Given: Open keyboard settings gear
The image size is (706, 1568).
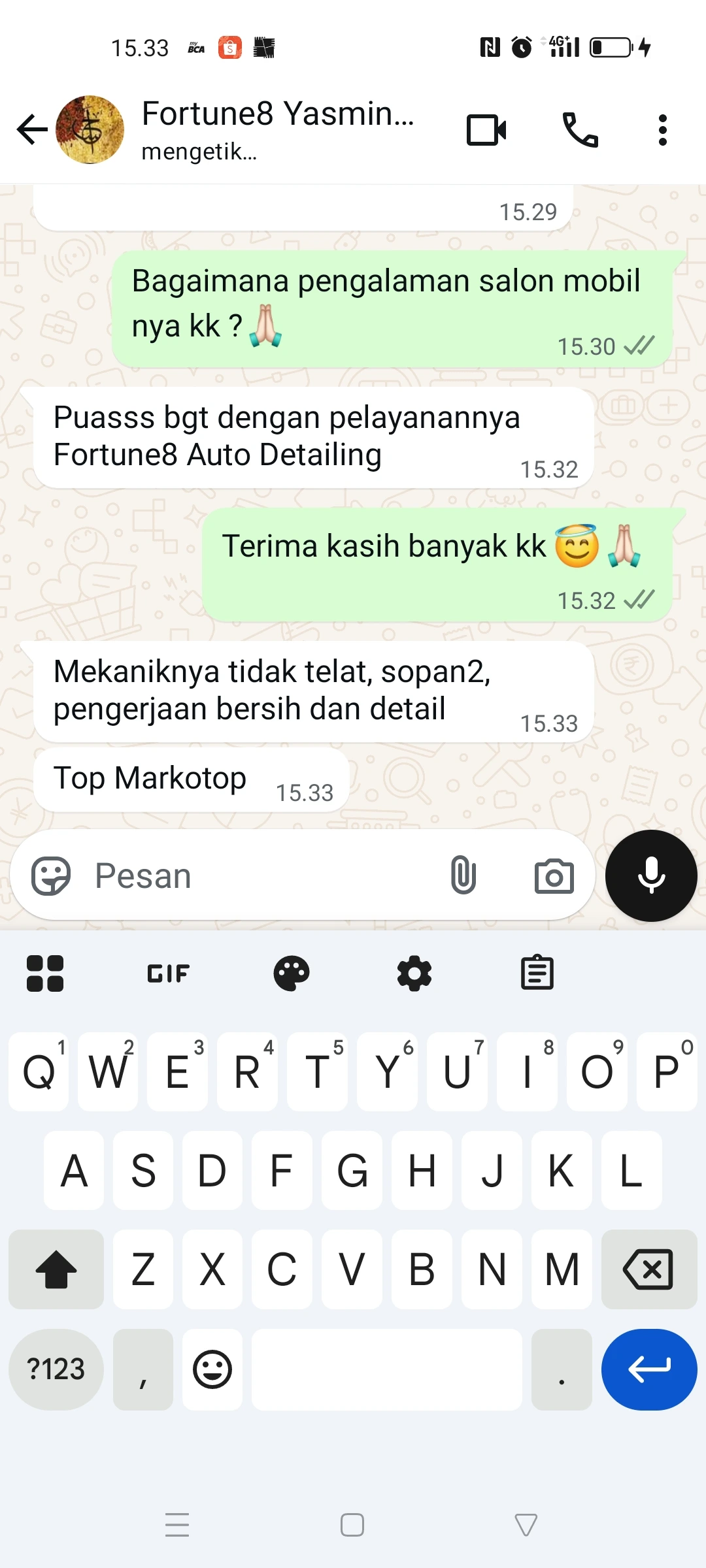Looking at the screenshot, I should click(x=414, y=973).
